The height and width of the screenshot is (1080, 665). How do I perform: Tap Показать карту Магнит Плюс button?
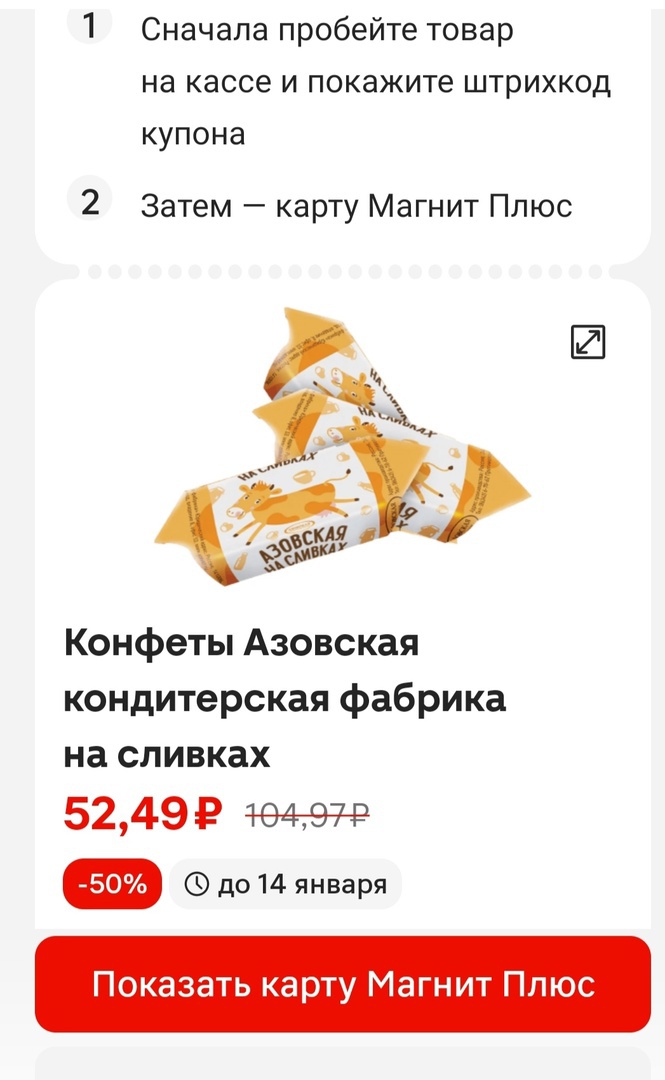click(343, 984)
